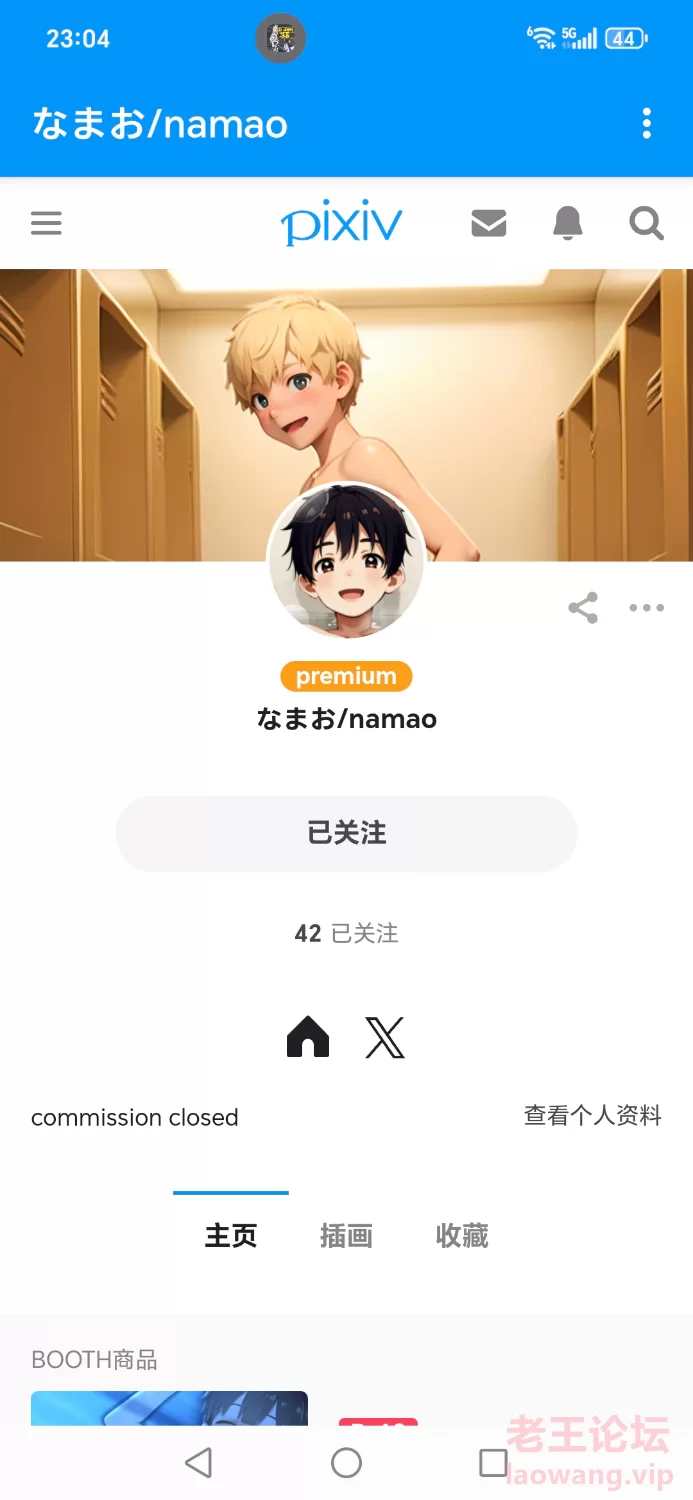Open the browser overflow menu
Viewport: 693px width, 1500px height.
pyautogui.click(x=646, y=124)
